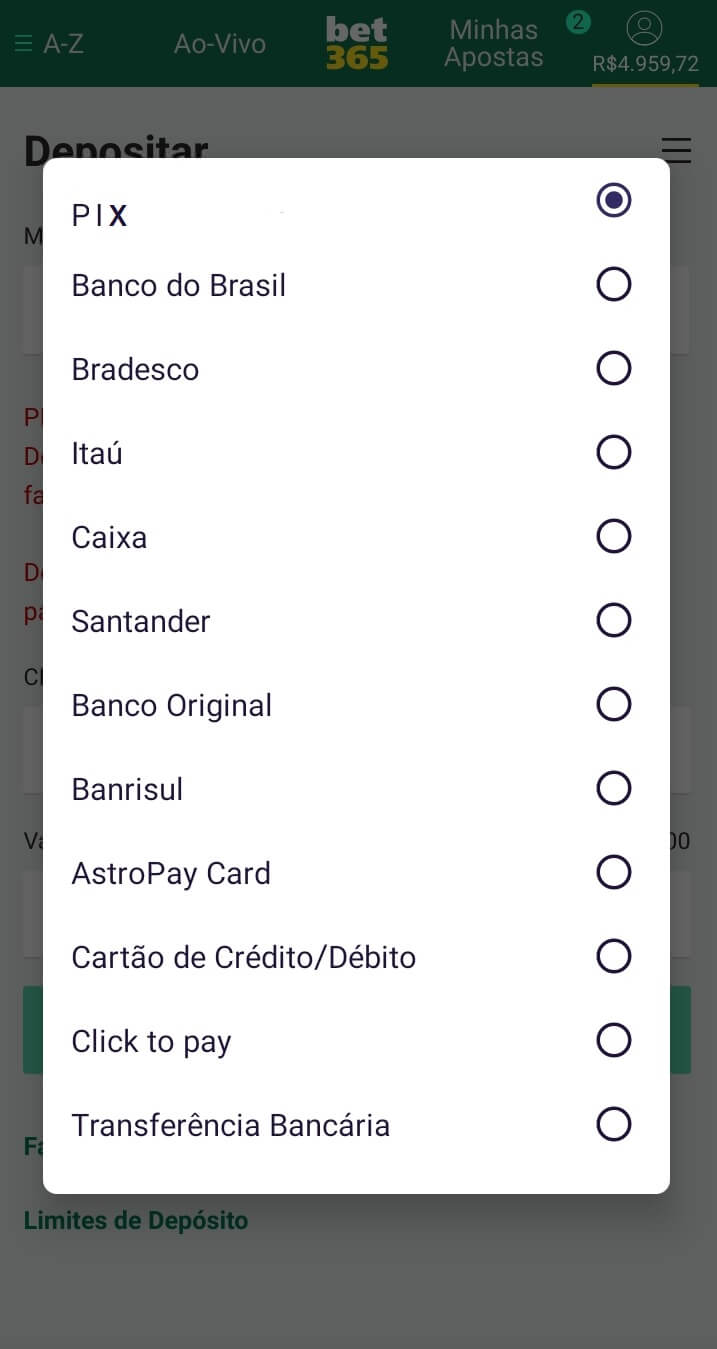The height and width of the screenshot is (1349, 717).
Task: Choose Banco do Brasil as deposit method
Action: pyautogui.click(x=356, y=285)
